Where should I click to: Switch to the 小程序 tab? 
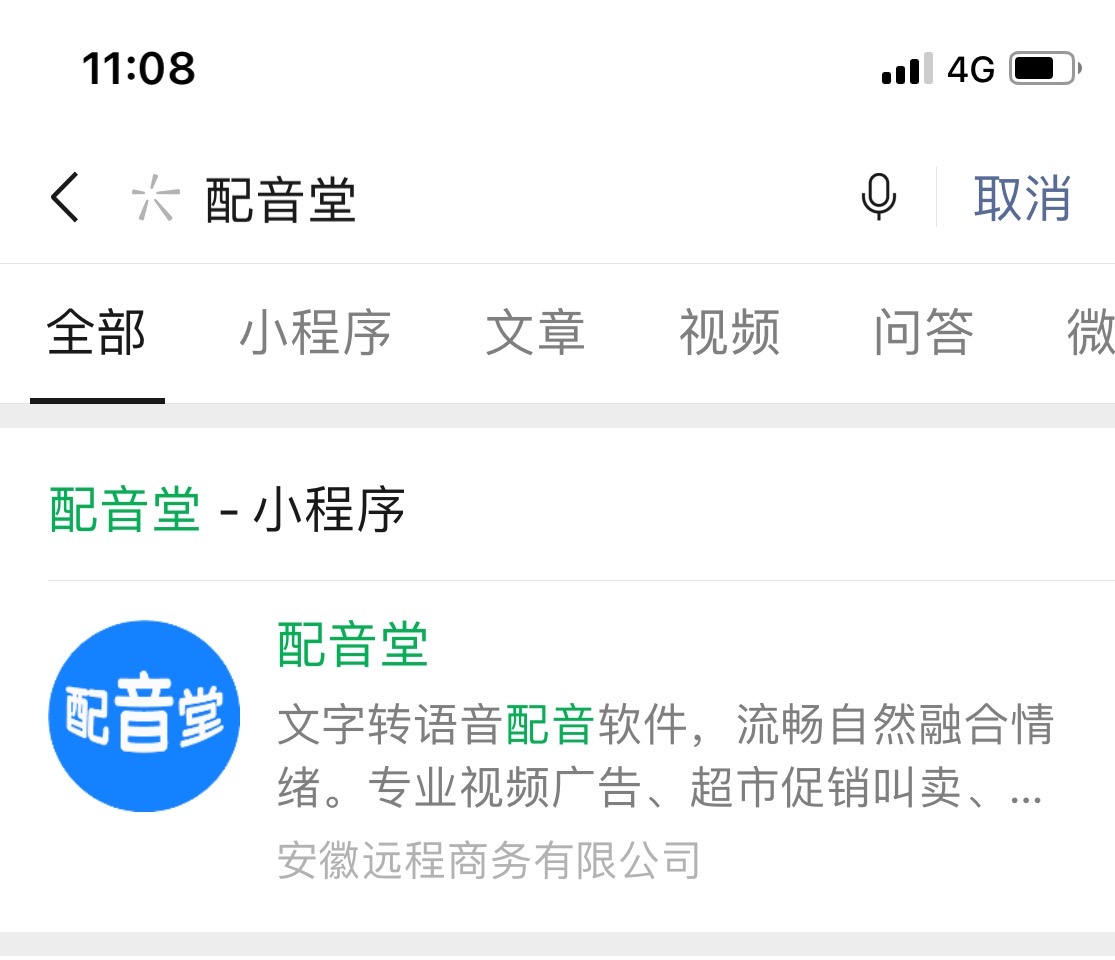(x=315, y=333)
